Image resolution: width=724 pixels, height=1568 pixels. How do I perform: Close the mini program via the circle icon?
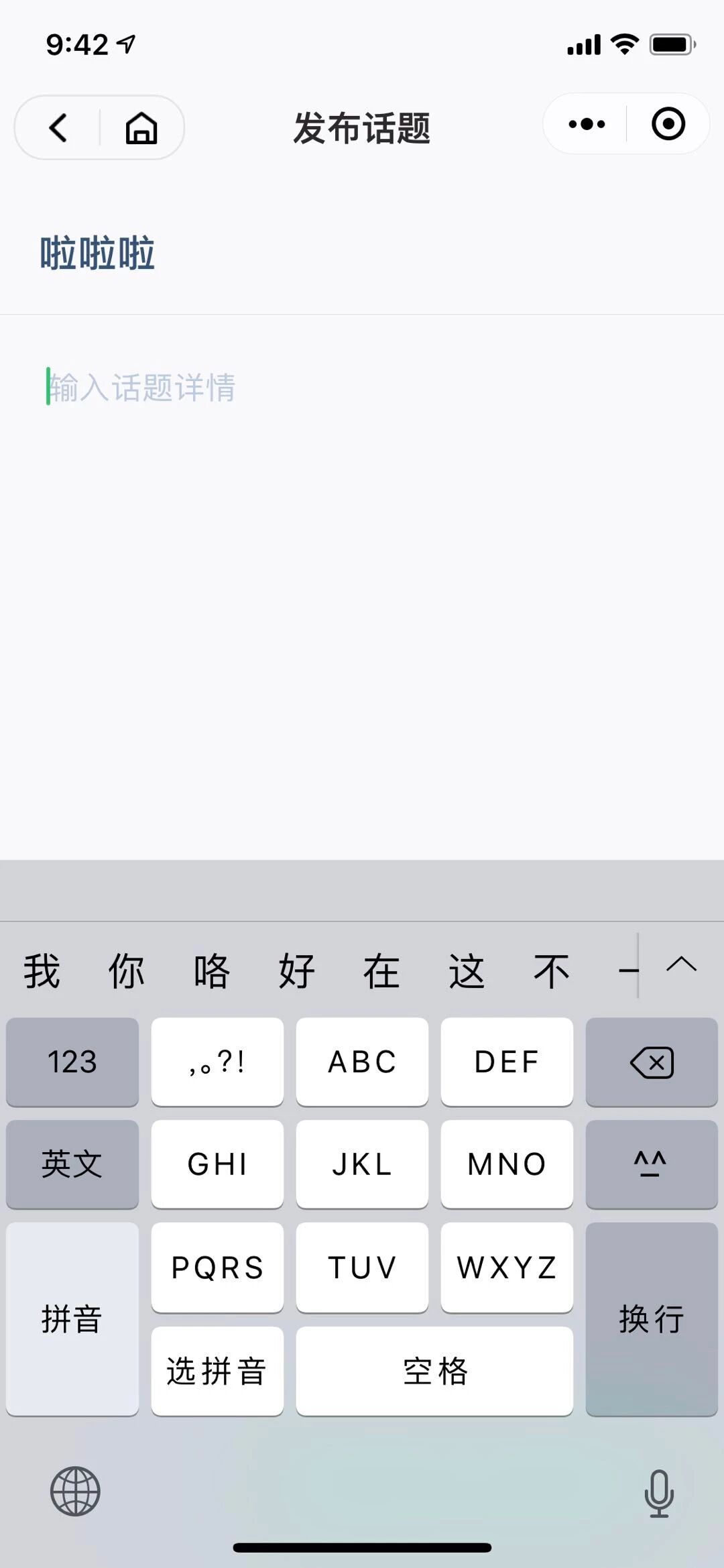click(668, 124)
